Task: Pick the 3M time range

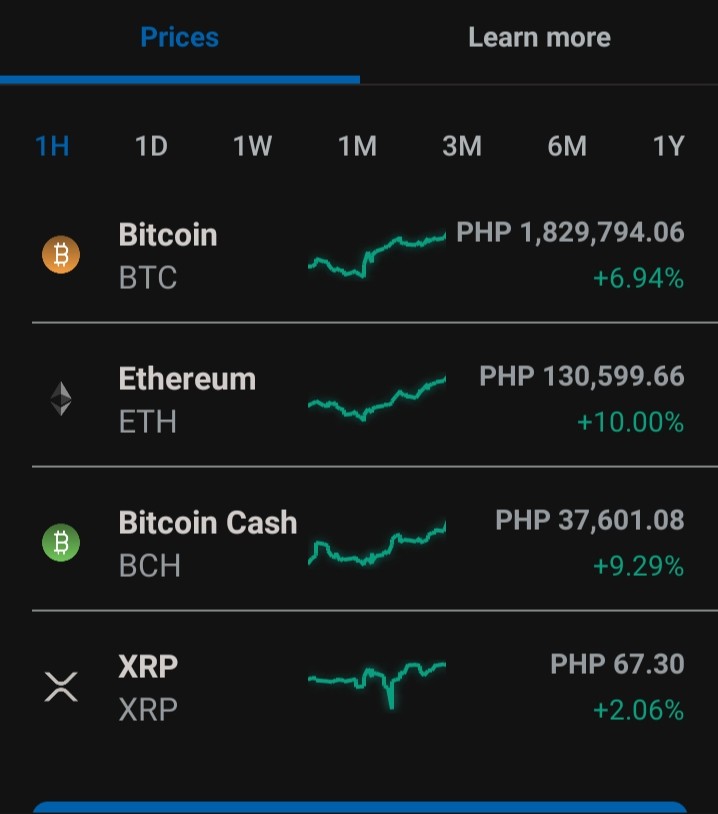Action: (x=462, y=146)
